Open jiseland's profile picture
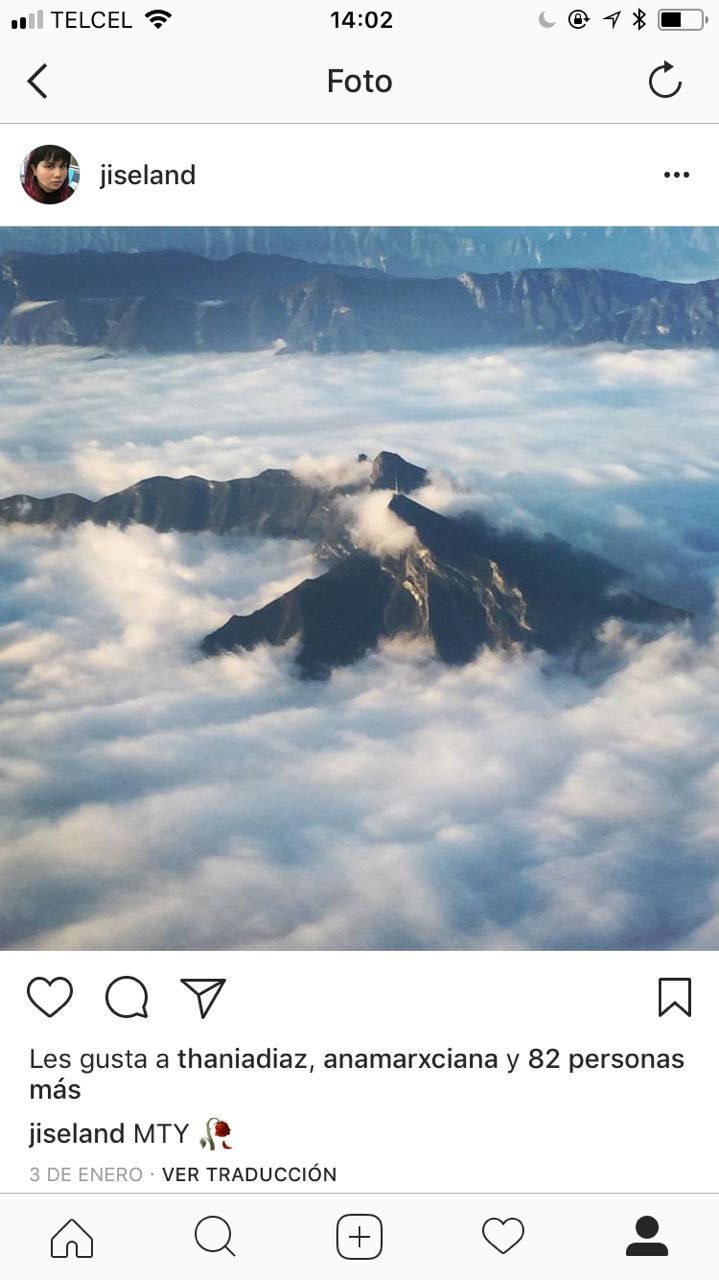The height and width of the screenshot is (1280, 719). coord(49,175)
